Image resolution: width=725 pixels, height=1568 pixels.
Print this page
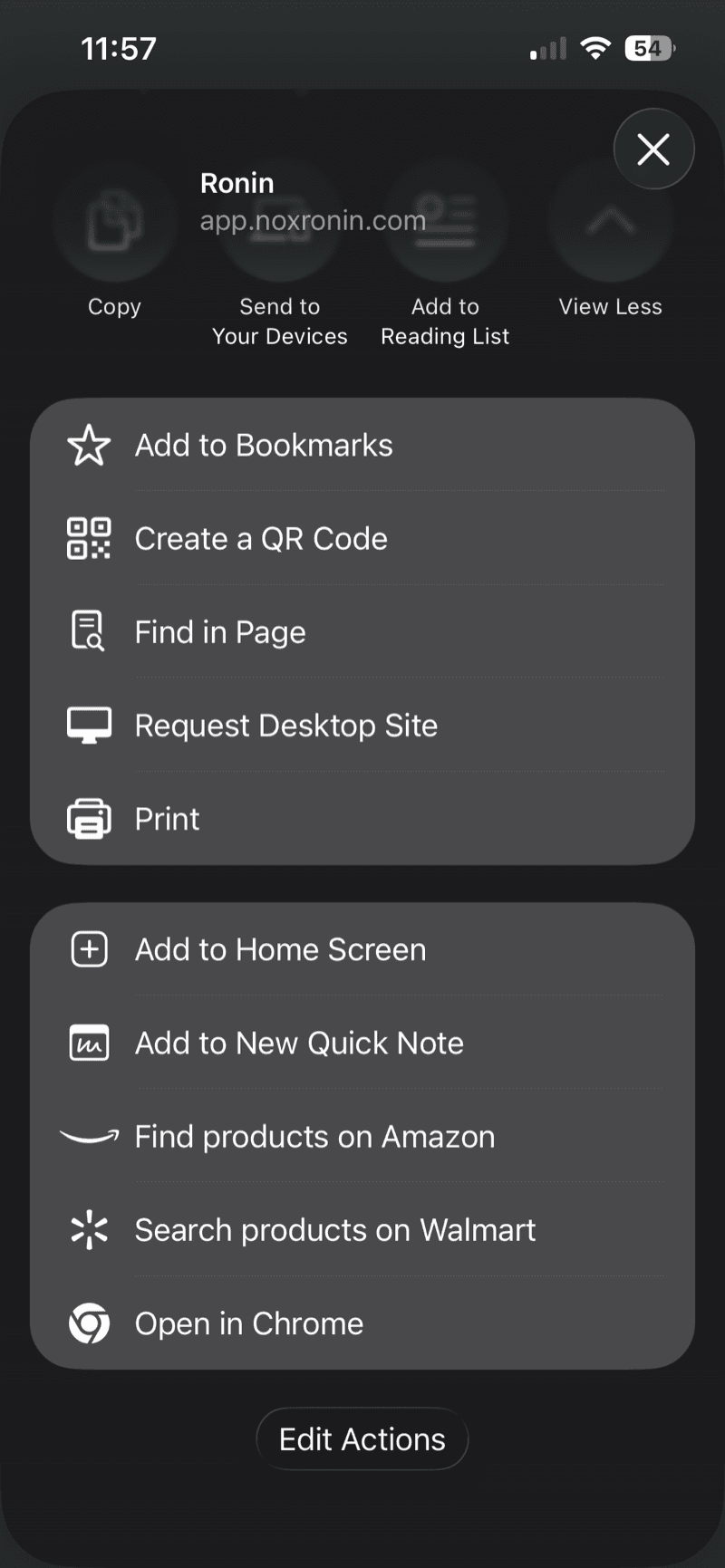[362, 819]
